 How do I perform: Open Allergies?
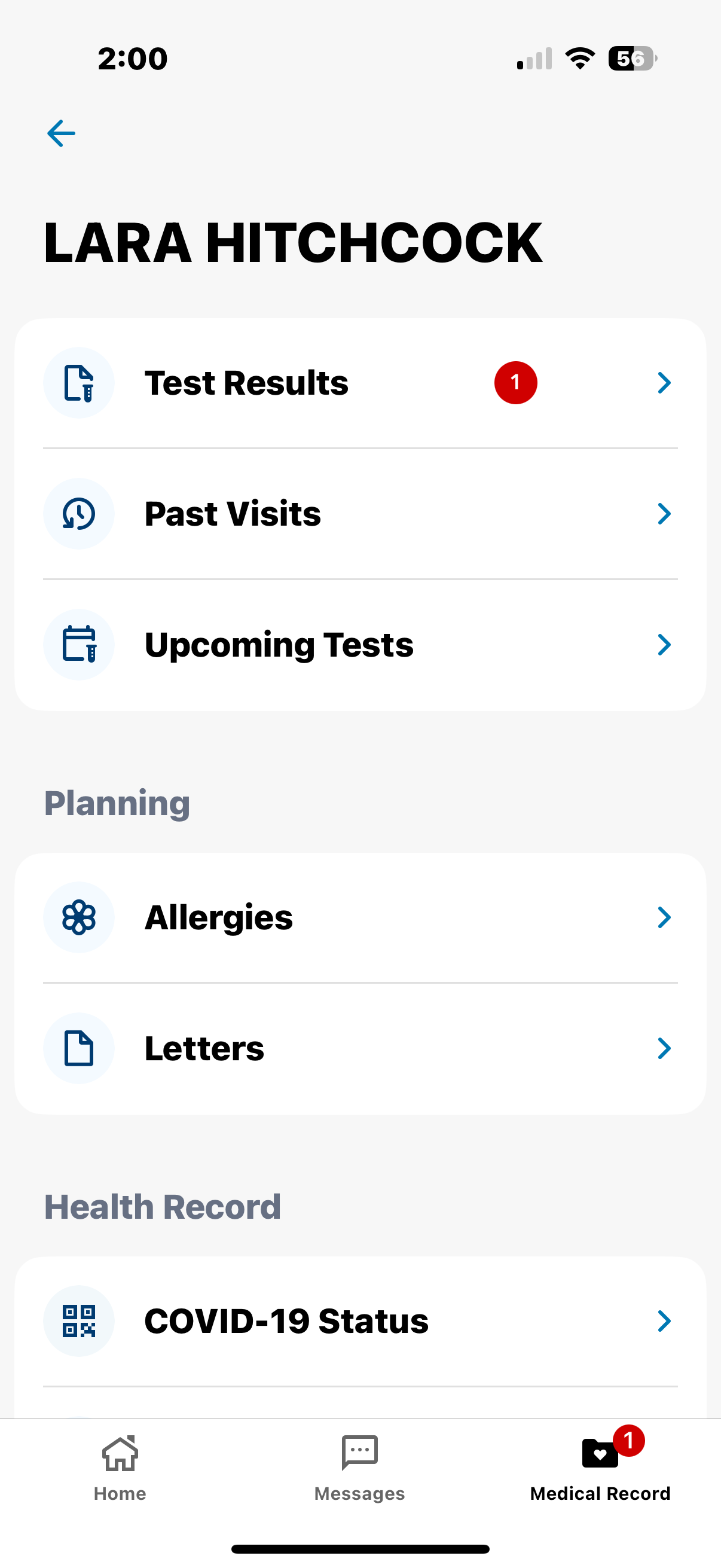tap(360, 917)
